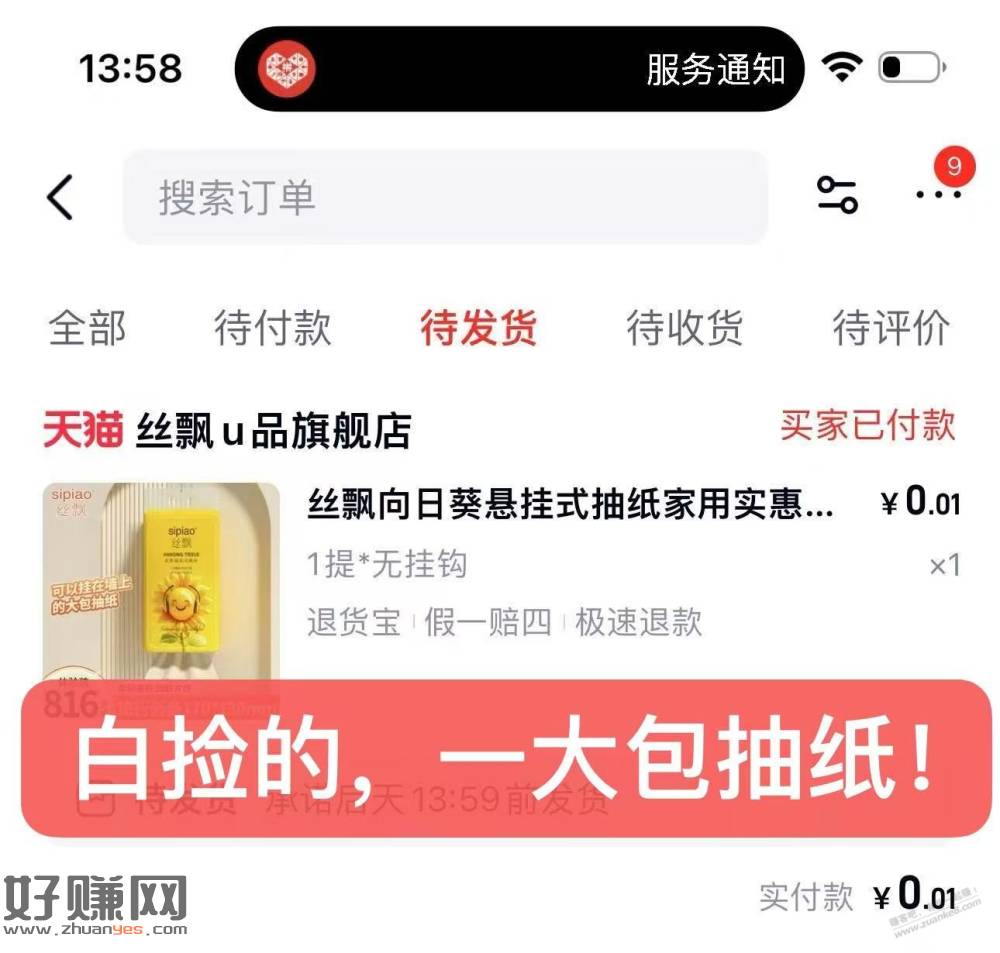Screen dimensions: 1000x953
Task: Open the order filter settings icon
Action: 837,194
